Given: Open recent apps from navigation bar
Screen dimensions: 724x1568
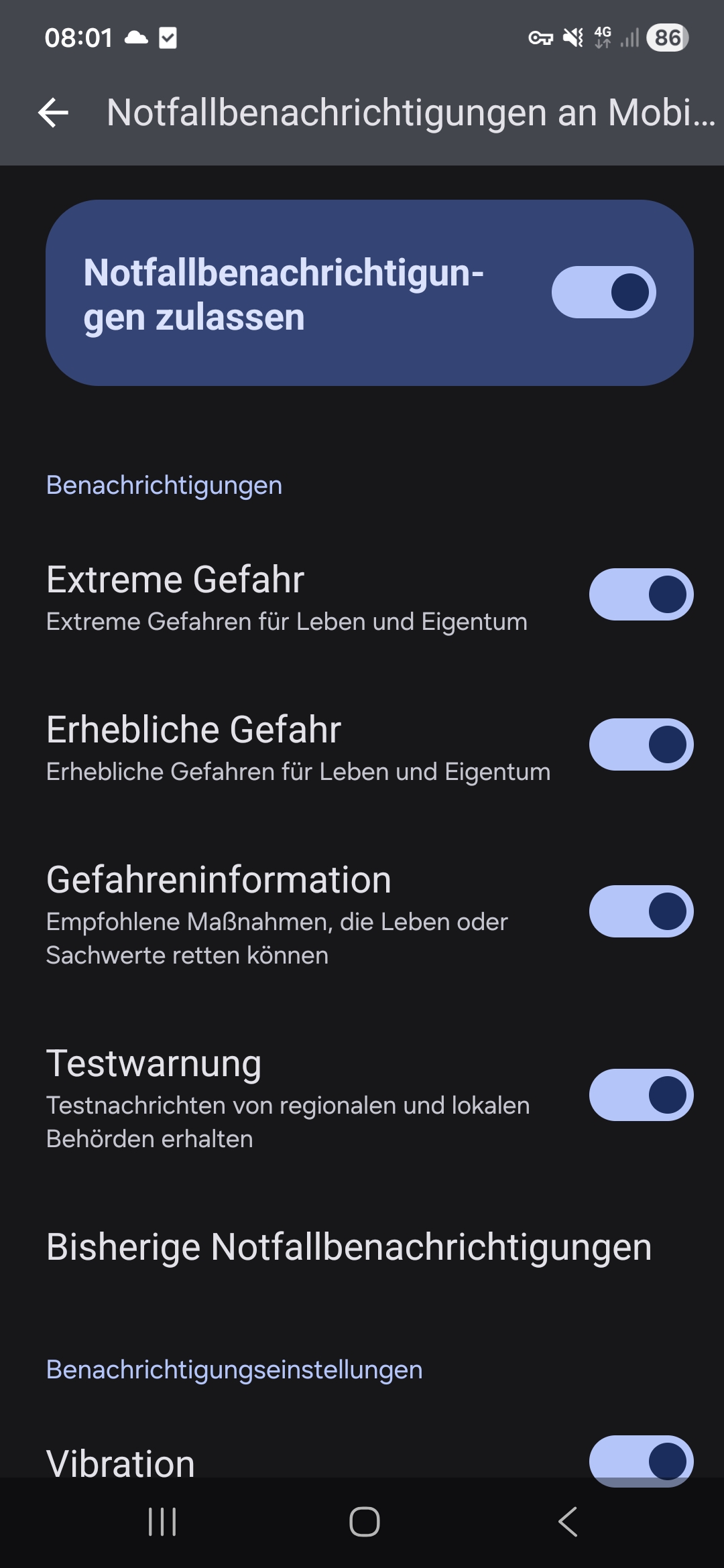Looking at the screenshot, I should point(162,1522).
